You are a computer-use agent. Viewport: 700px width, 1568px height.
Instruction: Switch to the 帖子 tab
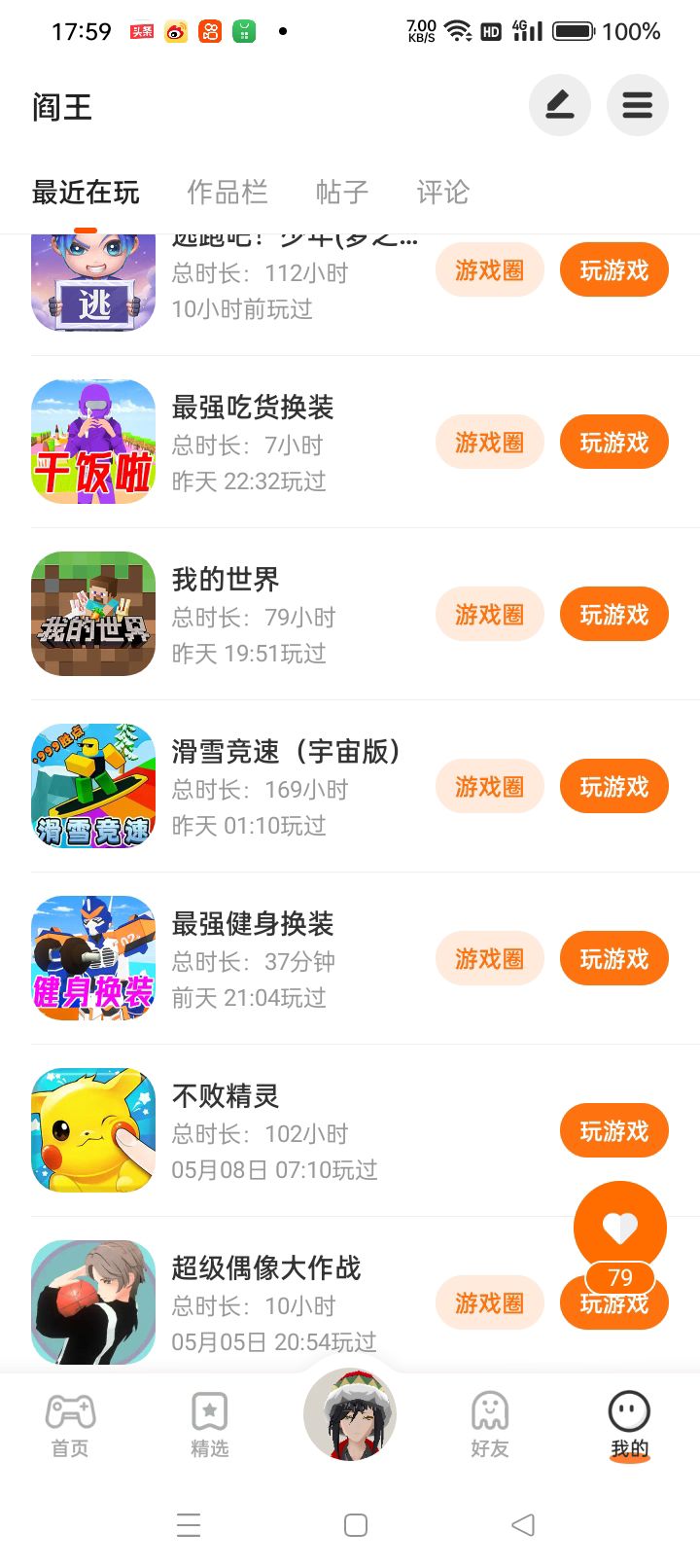342,192
